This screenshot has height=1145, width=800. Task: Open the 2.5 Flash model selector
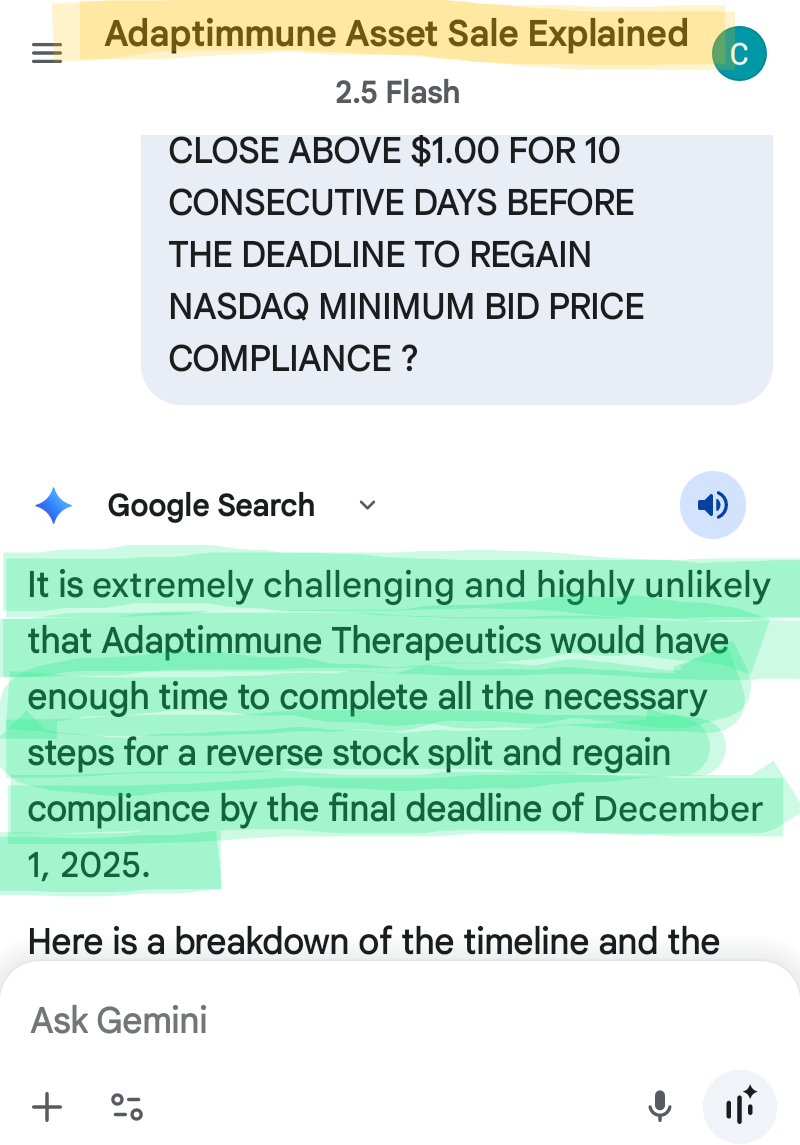(397, 92)
